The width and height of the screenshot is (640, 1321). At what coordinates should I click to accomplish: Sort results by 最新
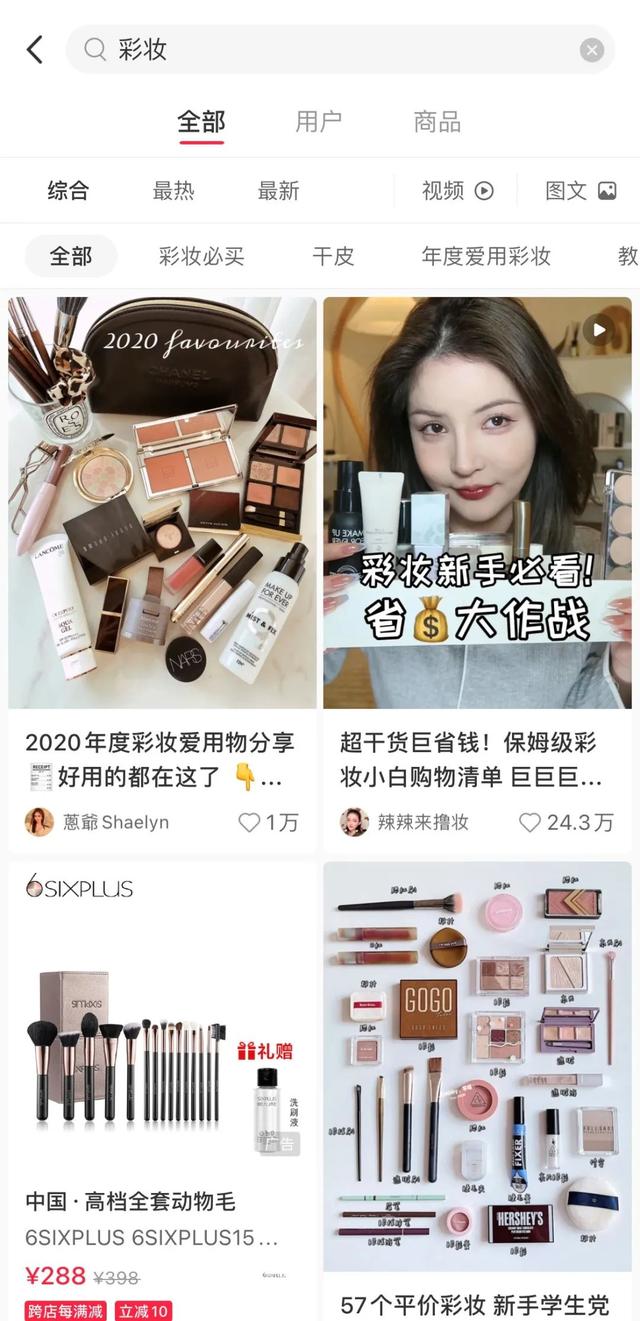[278, 190]
